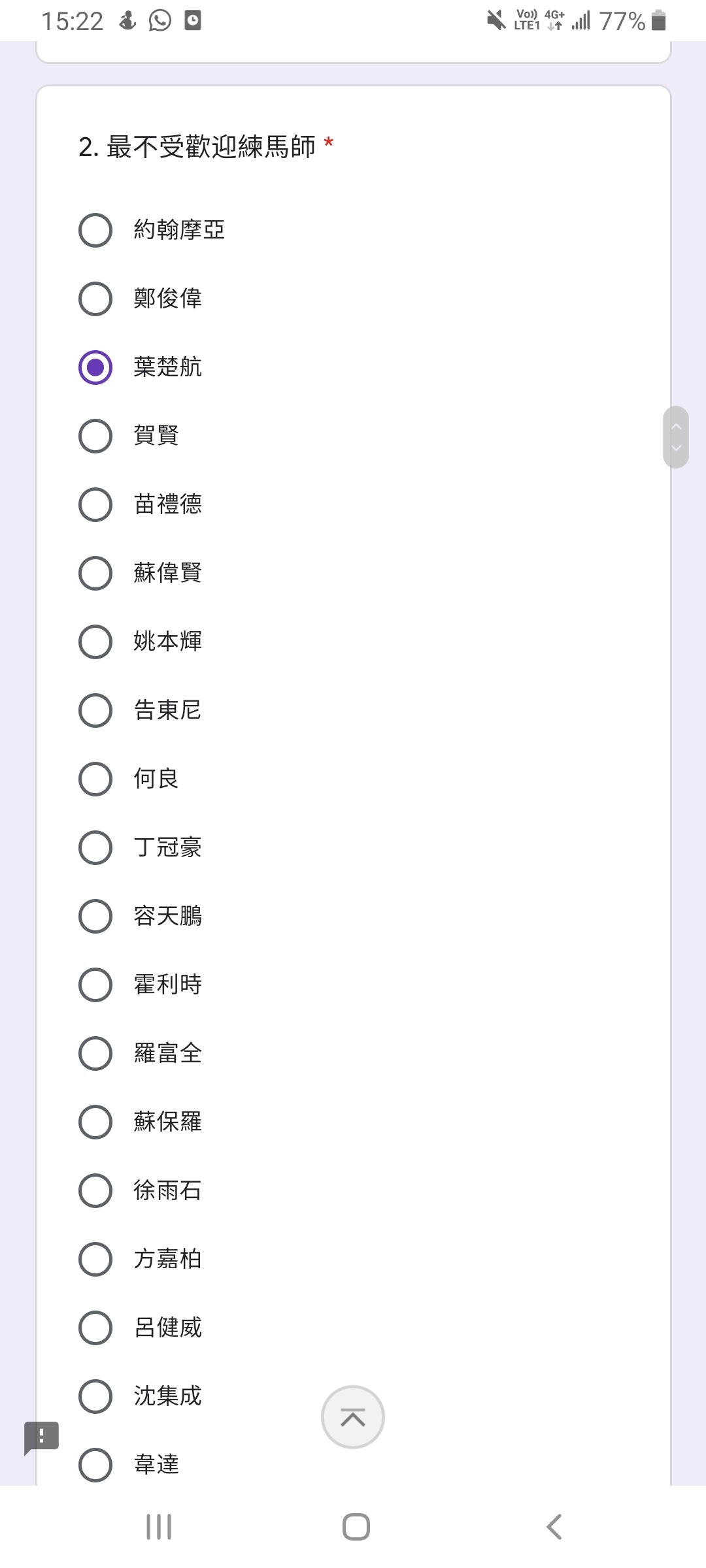Choose the 呂健威 radio button

tap(95, 1328)
